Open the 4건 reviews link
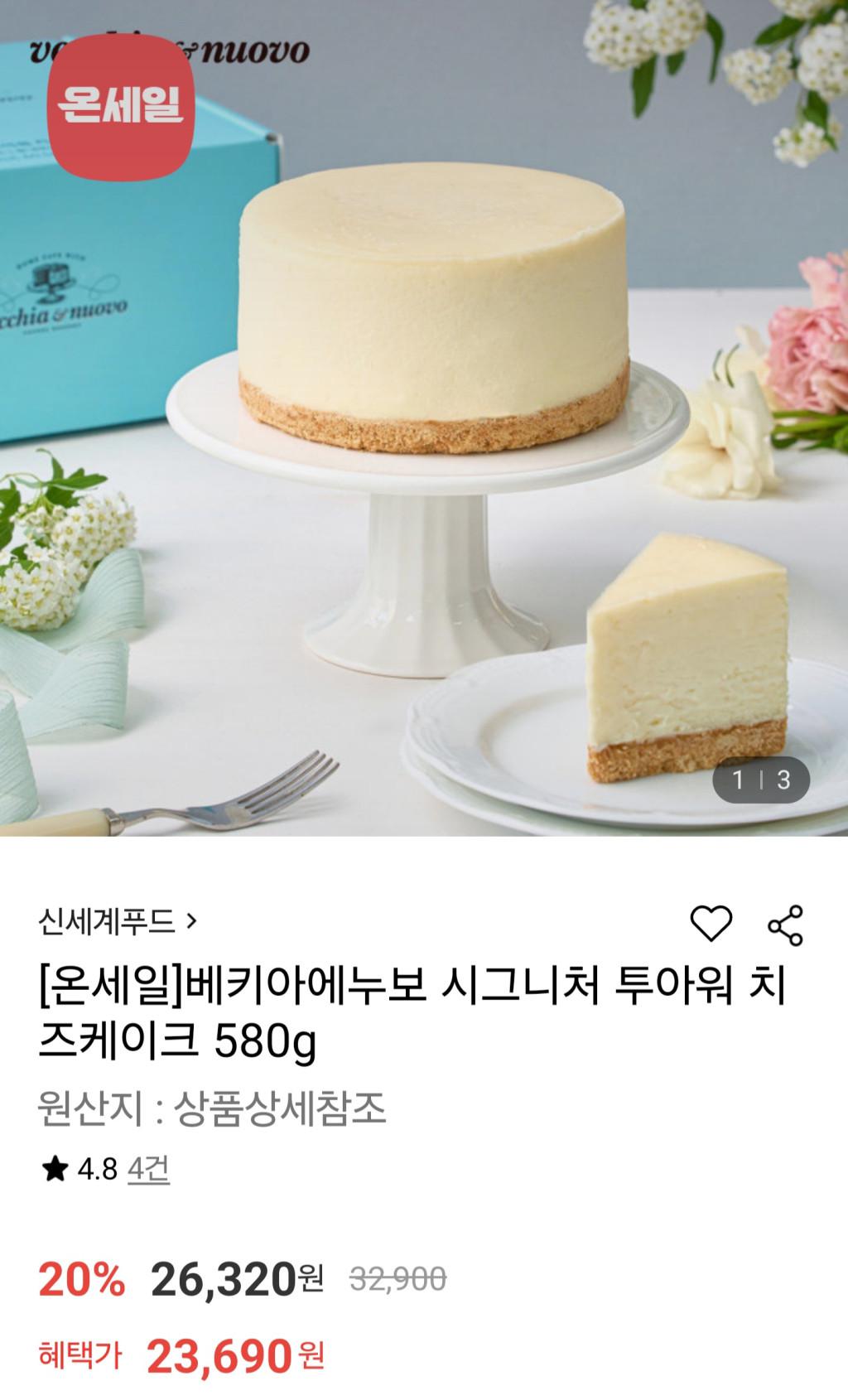This screenshot has width=848, height=1400. click(x=148, y=1169)
